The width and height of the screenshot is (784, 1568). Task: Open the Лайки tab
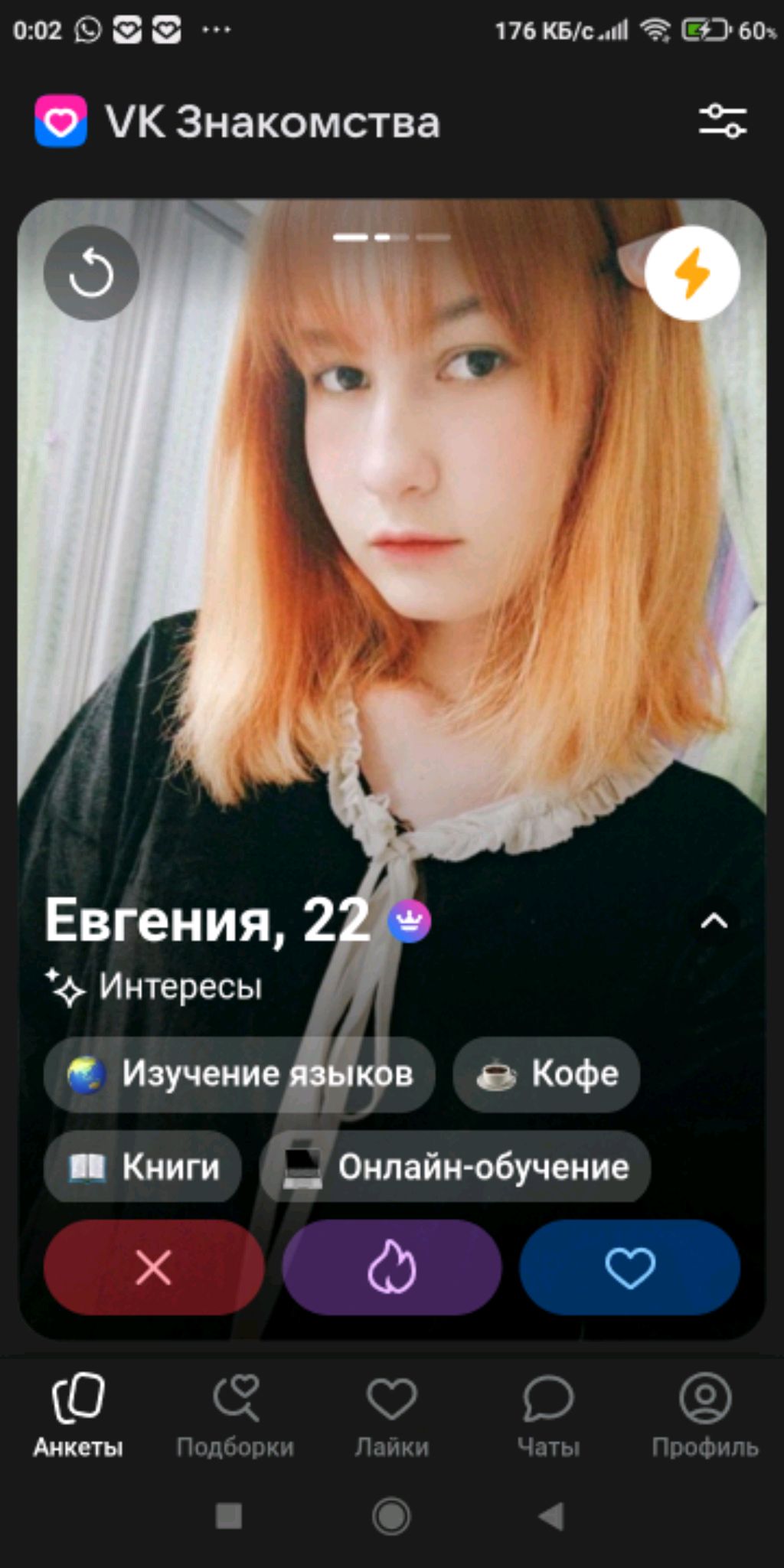[392, 1416]
